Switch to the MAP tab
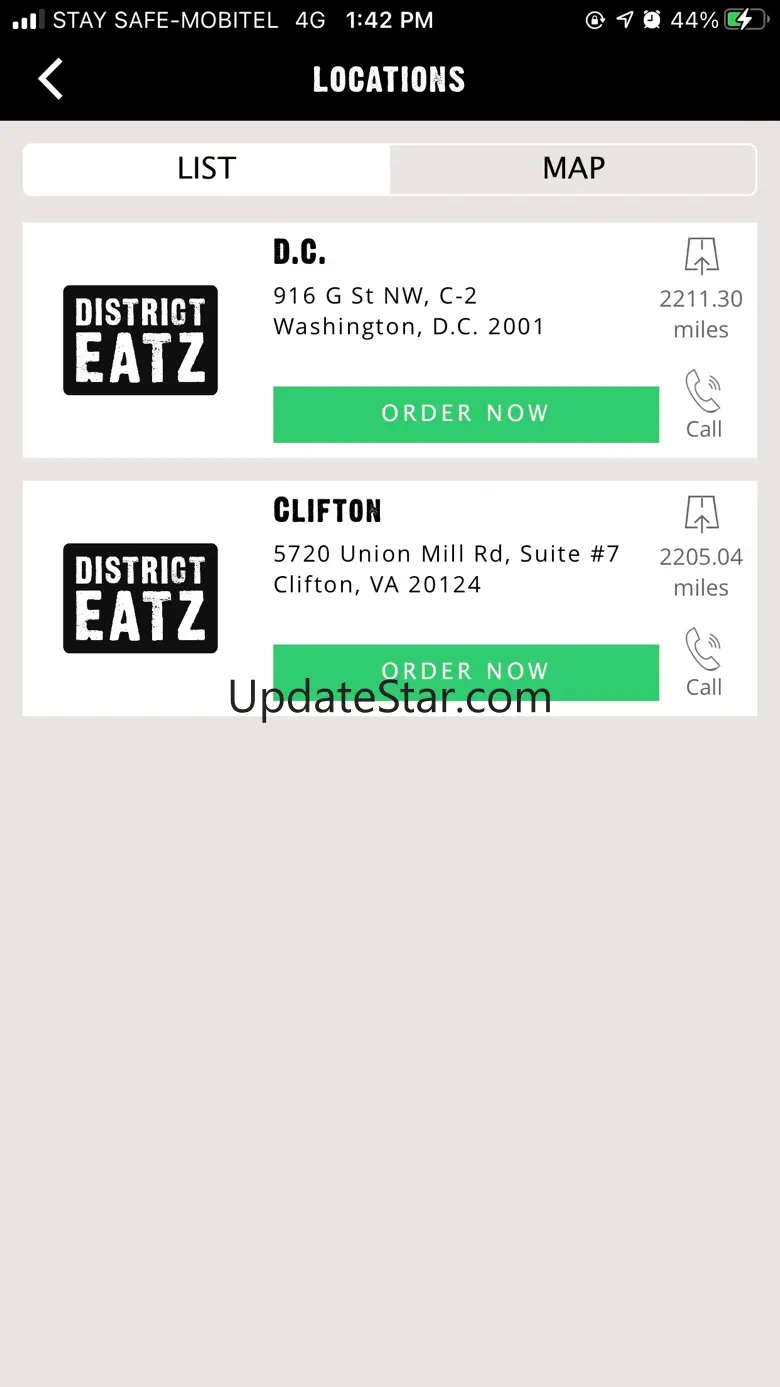The width and height of the screenshot is (780, 1387). pos(573,168)
